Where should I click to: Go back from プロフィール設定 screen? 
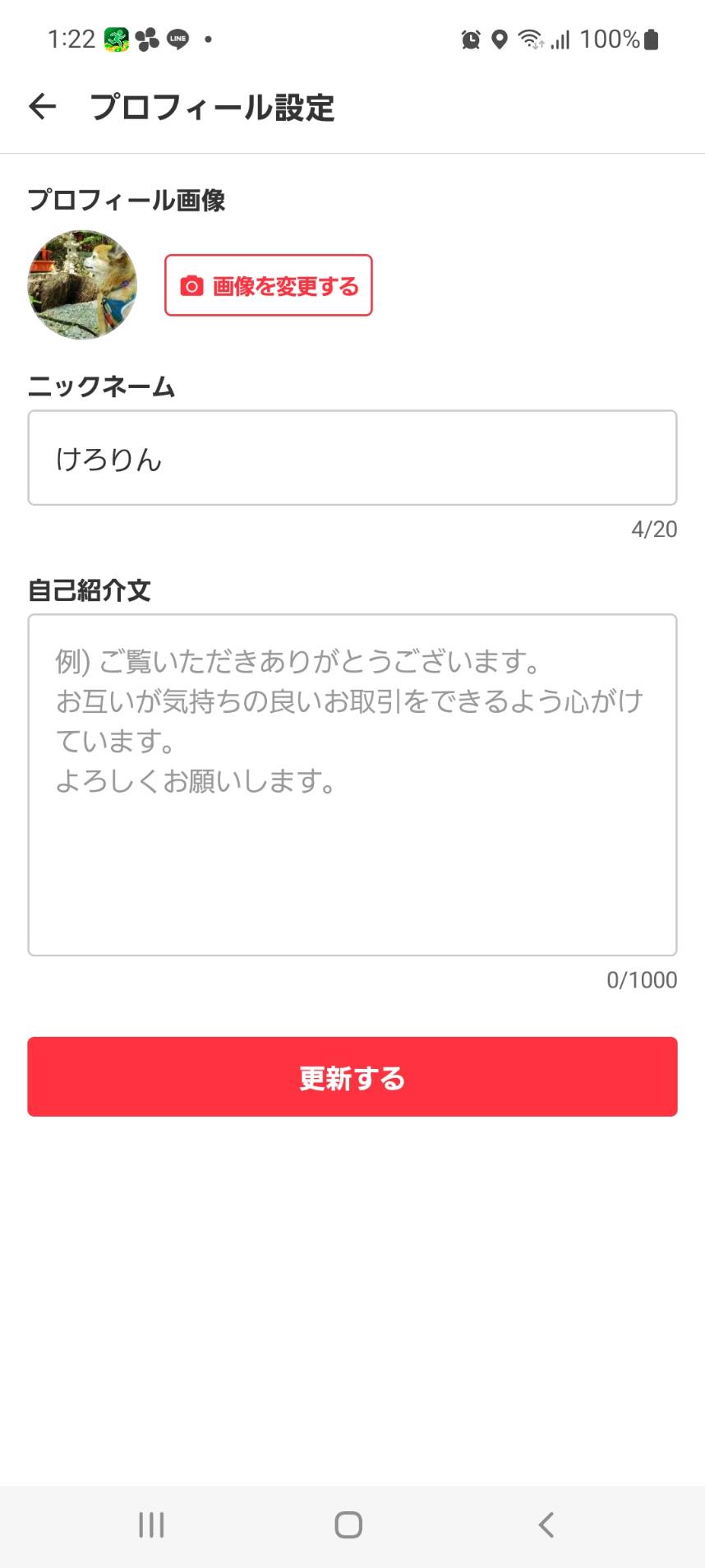click(43, 106)
